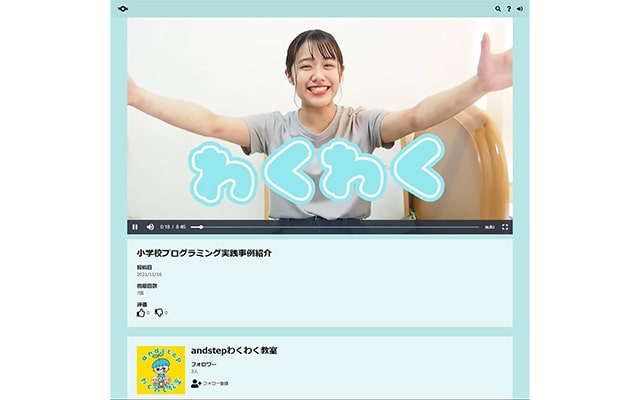Pause the video
Image resolution: width=640 pixels, height=400 pixels.
pos(135,227)
